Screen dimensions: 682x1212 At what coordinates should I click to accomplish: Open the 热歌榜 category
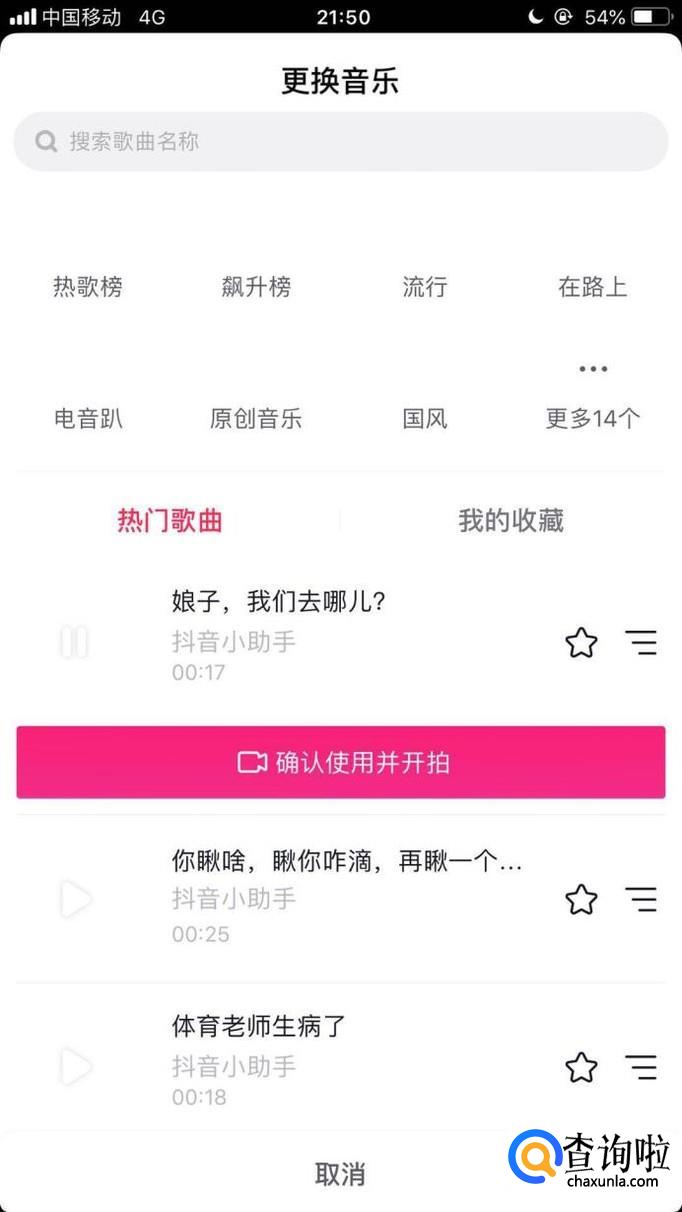pos(88,288)
